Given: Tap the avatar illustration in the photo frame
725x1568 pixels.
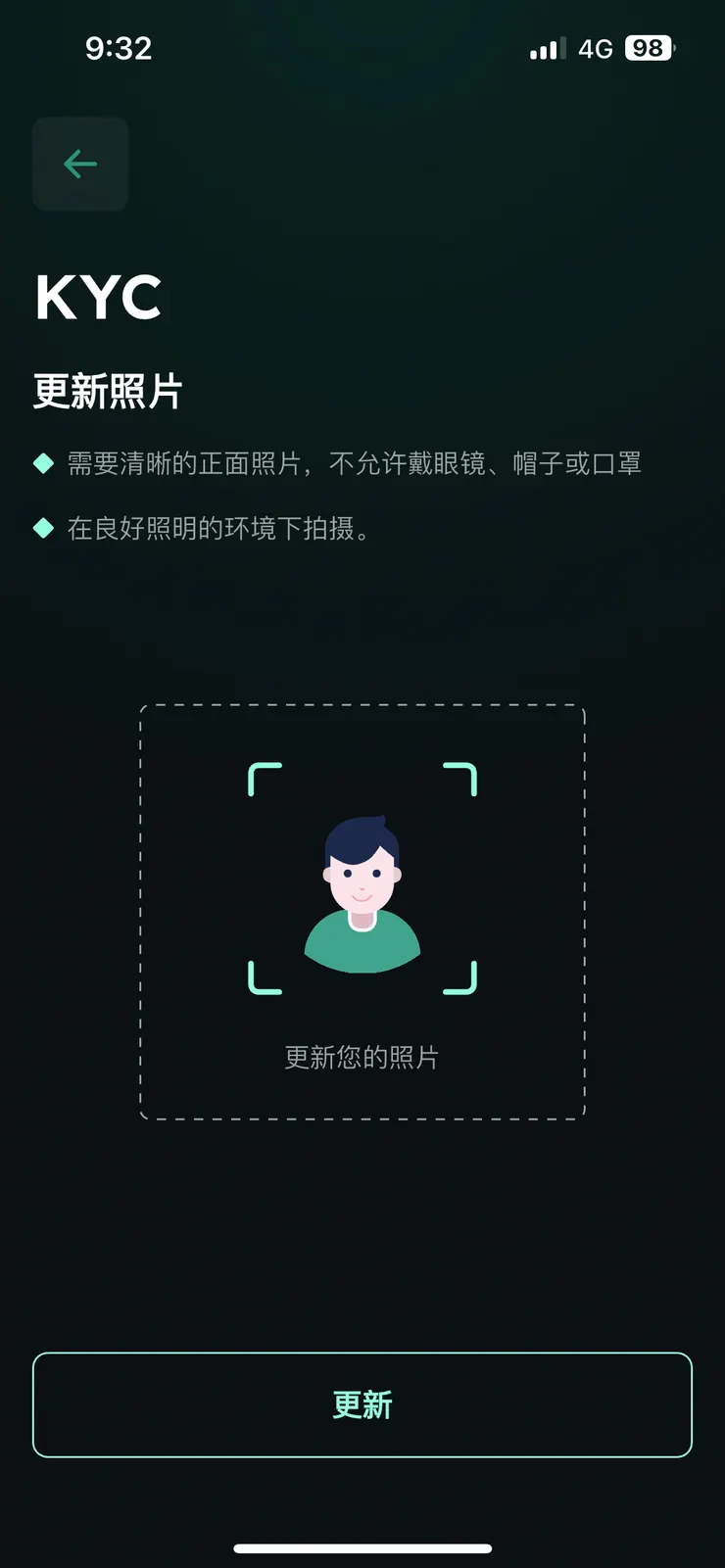Looking at the screenshot, I should click(x=362, y=881).
